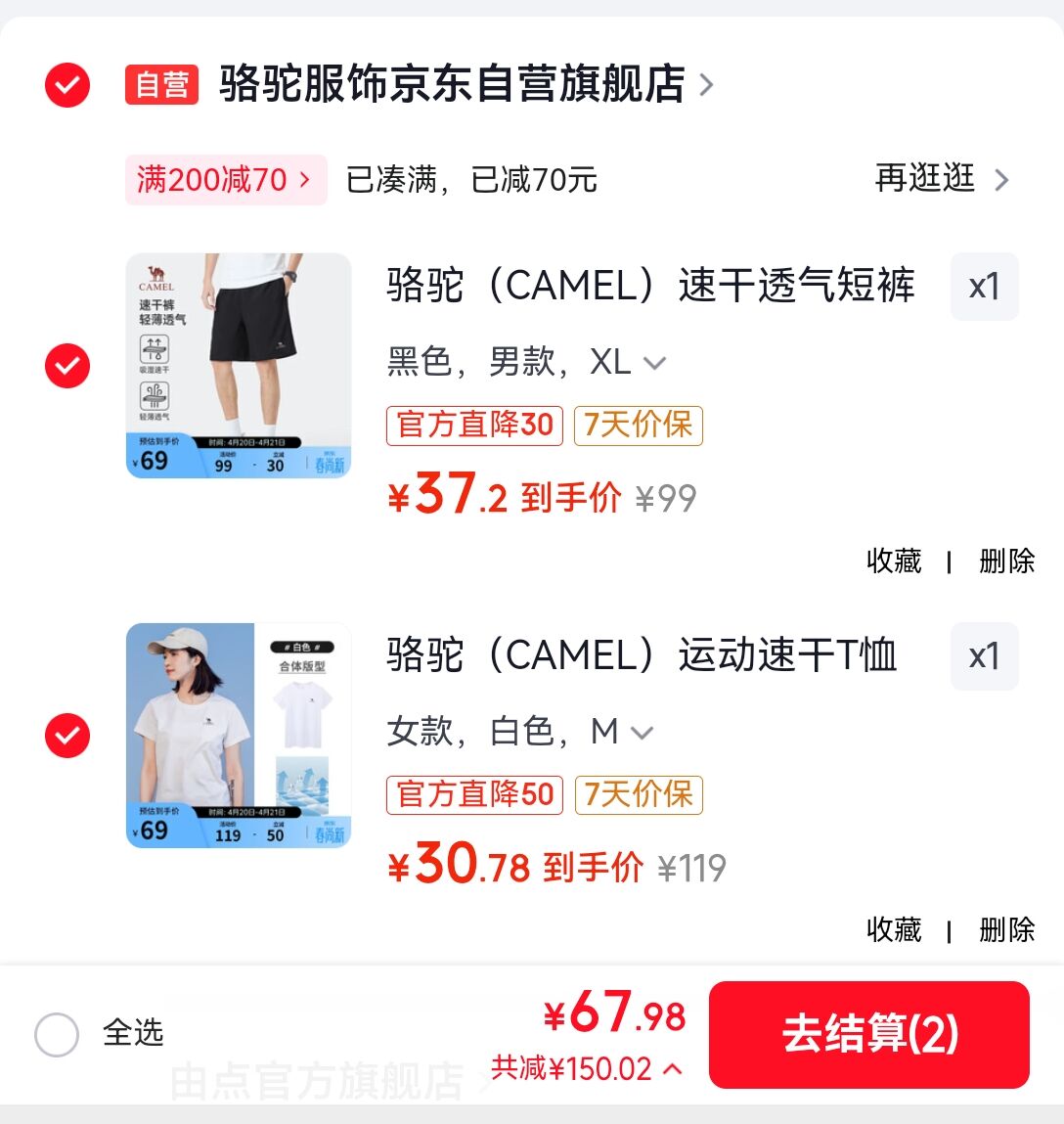Open the 运动速干T恤 product image
The image size is (1064, 1124).
(239, 736)
